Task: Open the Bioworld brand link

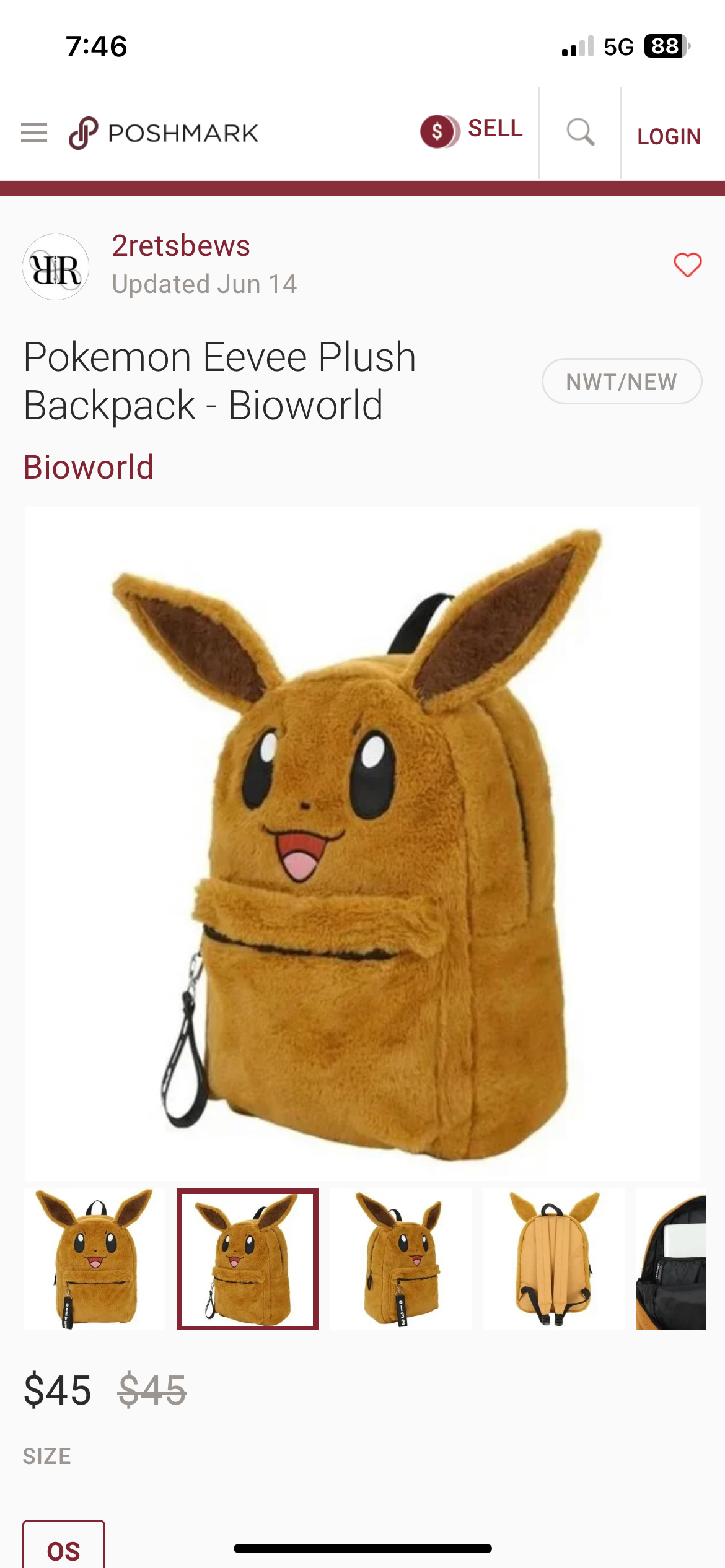Action: click(89, 467)
